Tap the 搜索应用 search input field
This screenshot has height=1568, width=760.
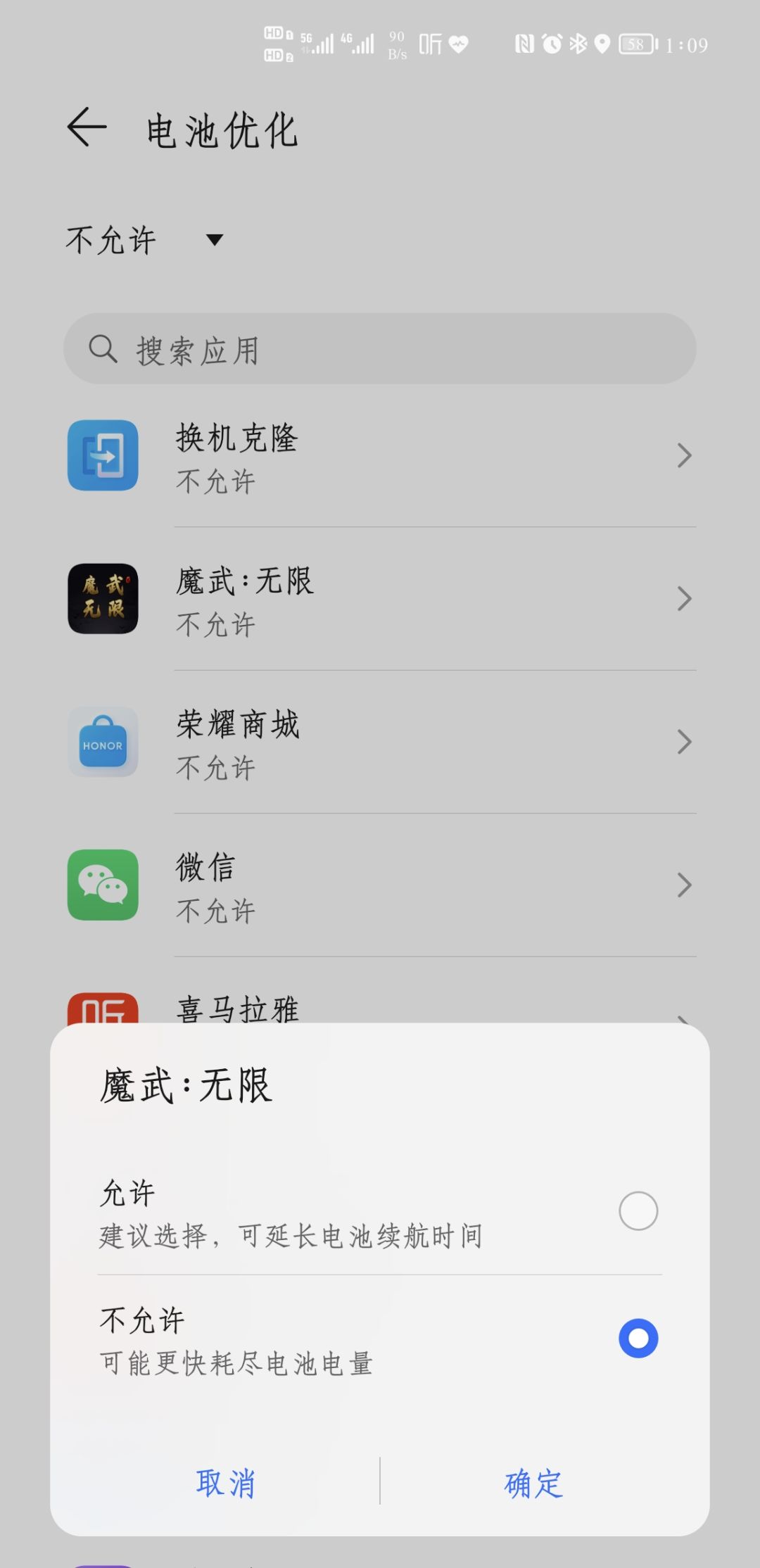[380, 348]
